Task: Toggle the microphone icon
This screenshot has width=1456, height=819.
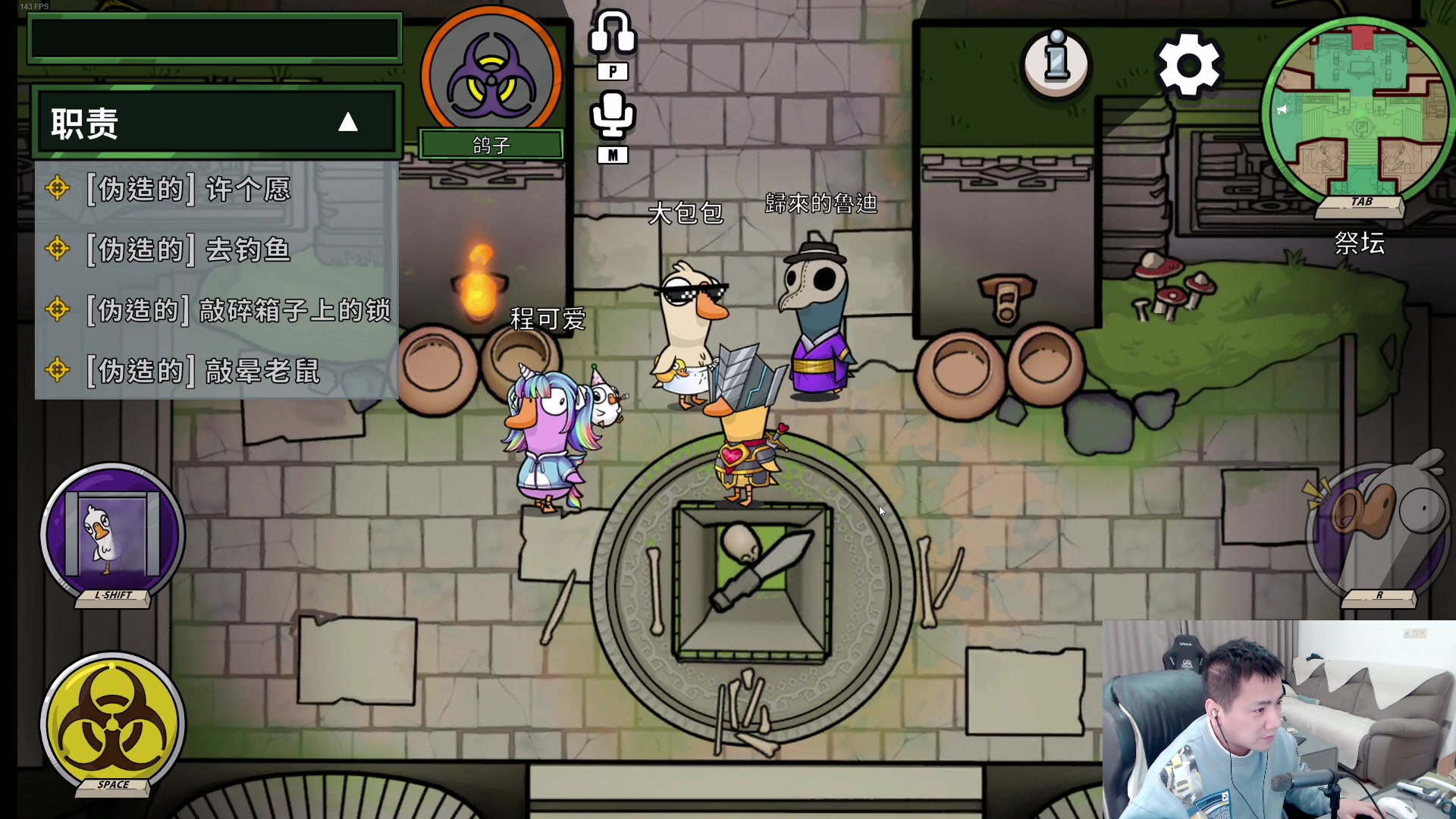Action: pos(612,115)
